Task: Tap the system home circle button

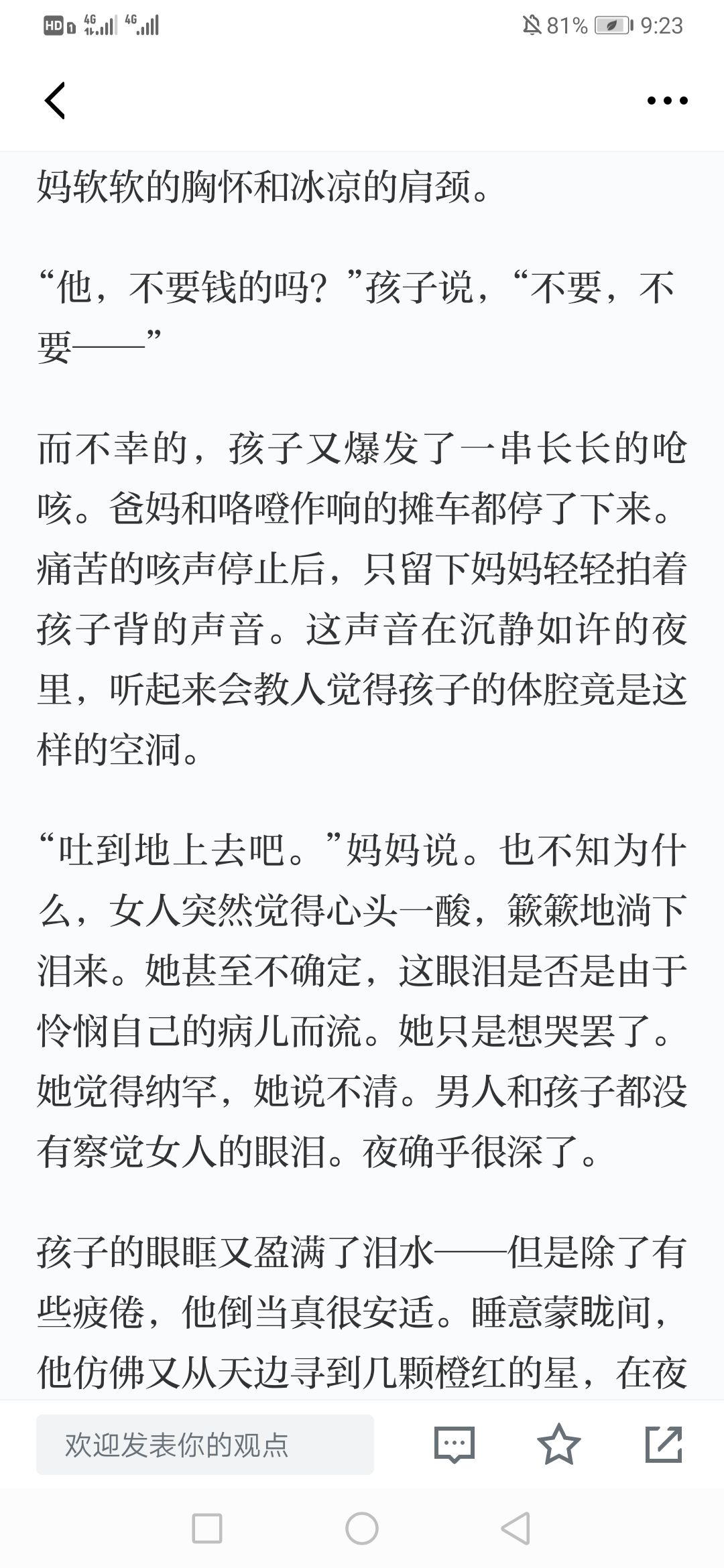Action: tap(362, 1528)
